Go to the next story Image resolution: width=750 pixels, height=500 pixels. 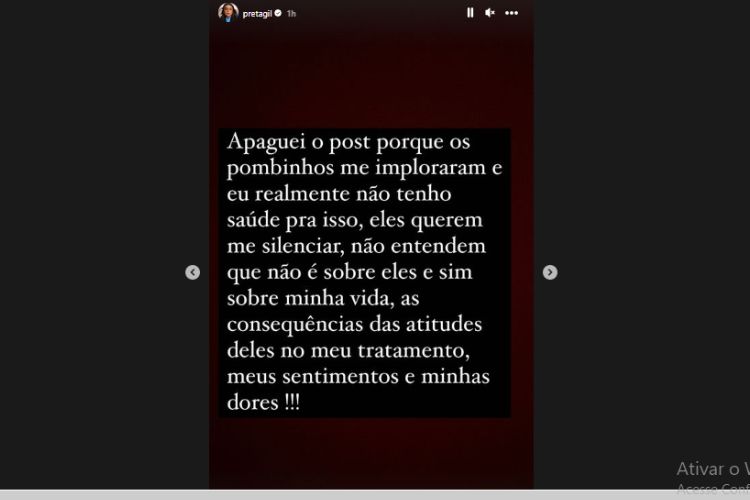pos(550,272)
